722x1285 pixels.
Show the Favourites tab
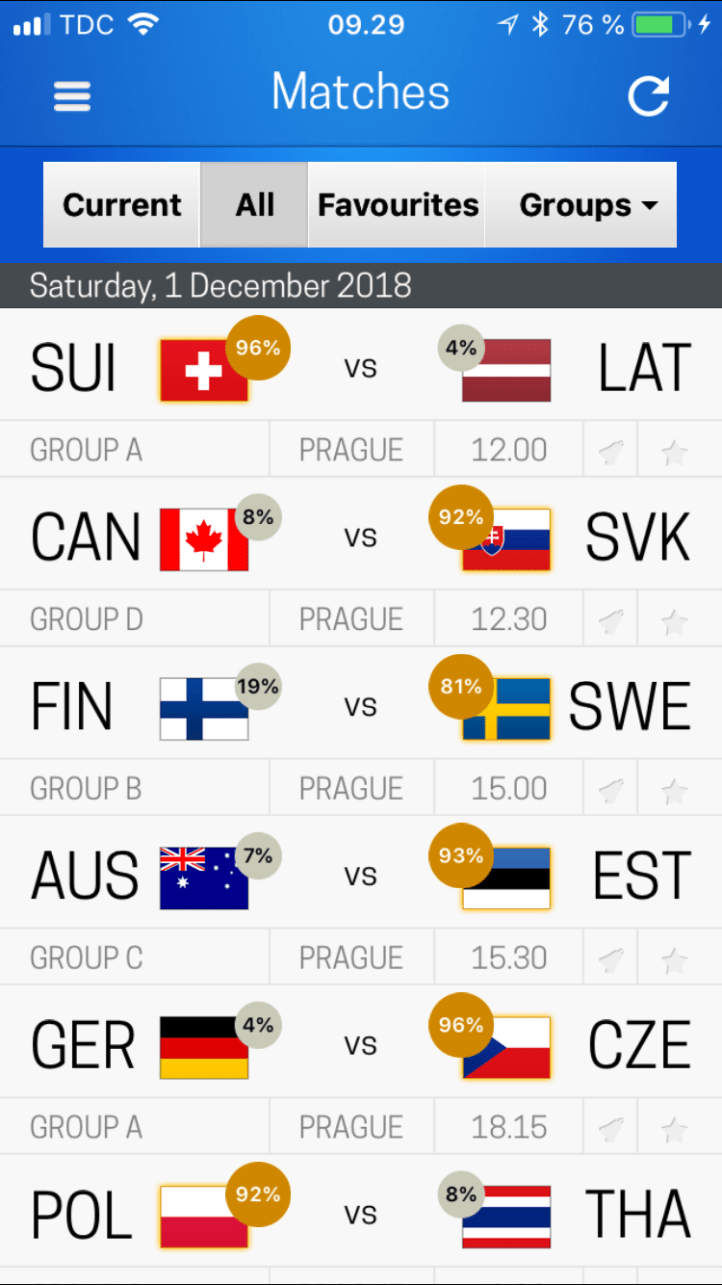point(397,205)
